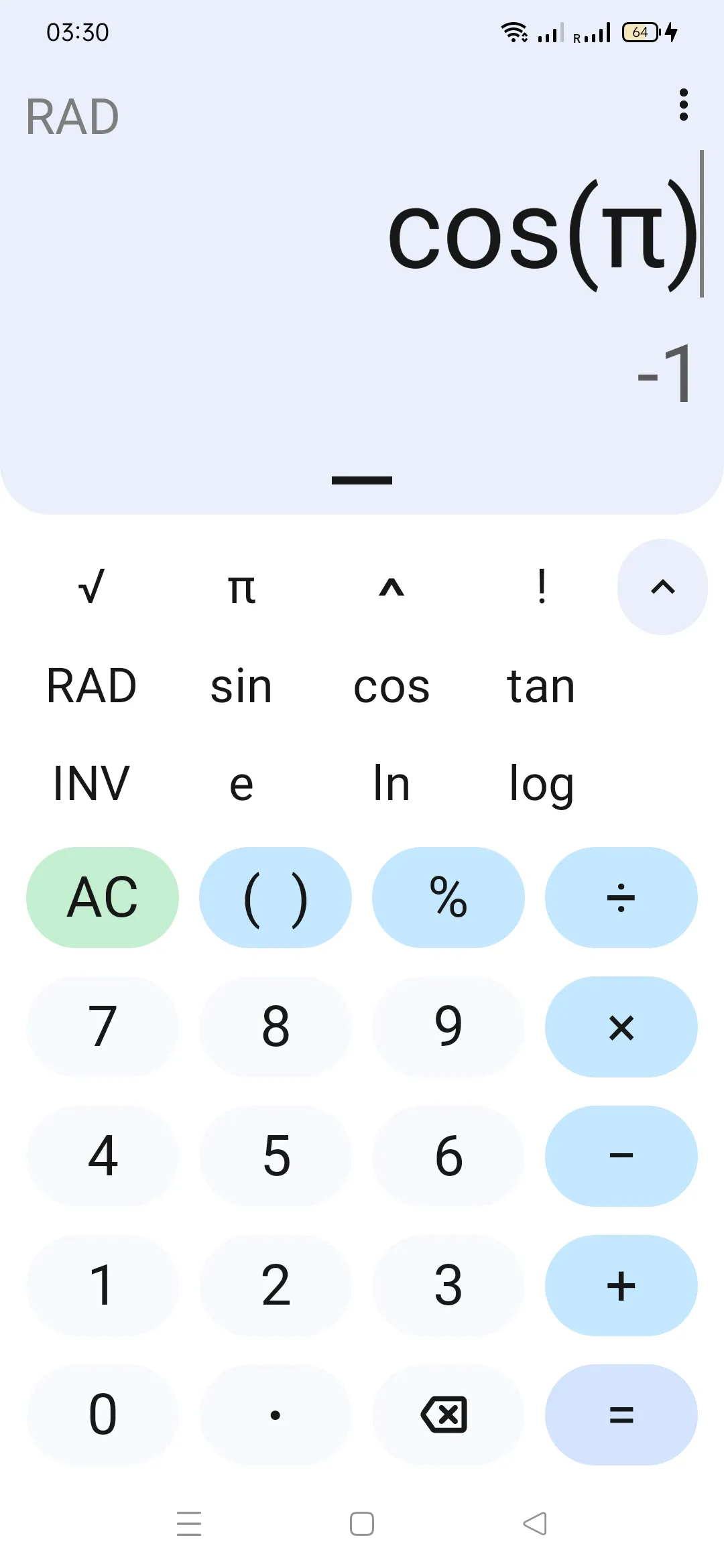Open the three-dot overflow menu
724x1568 pixels.
(683, 105)
